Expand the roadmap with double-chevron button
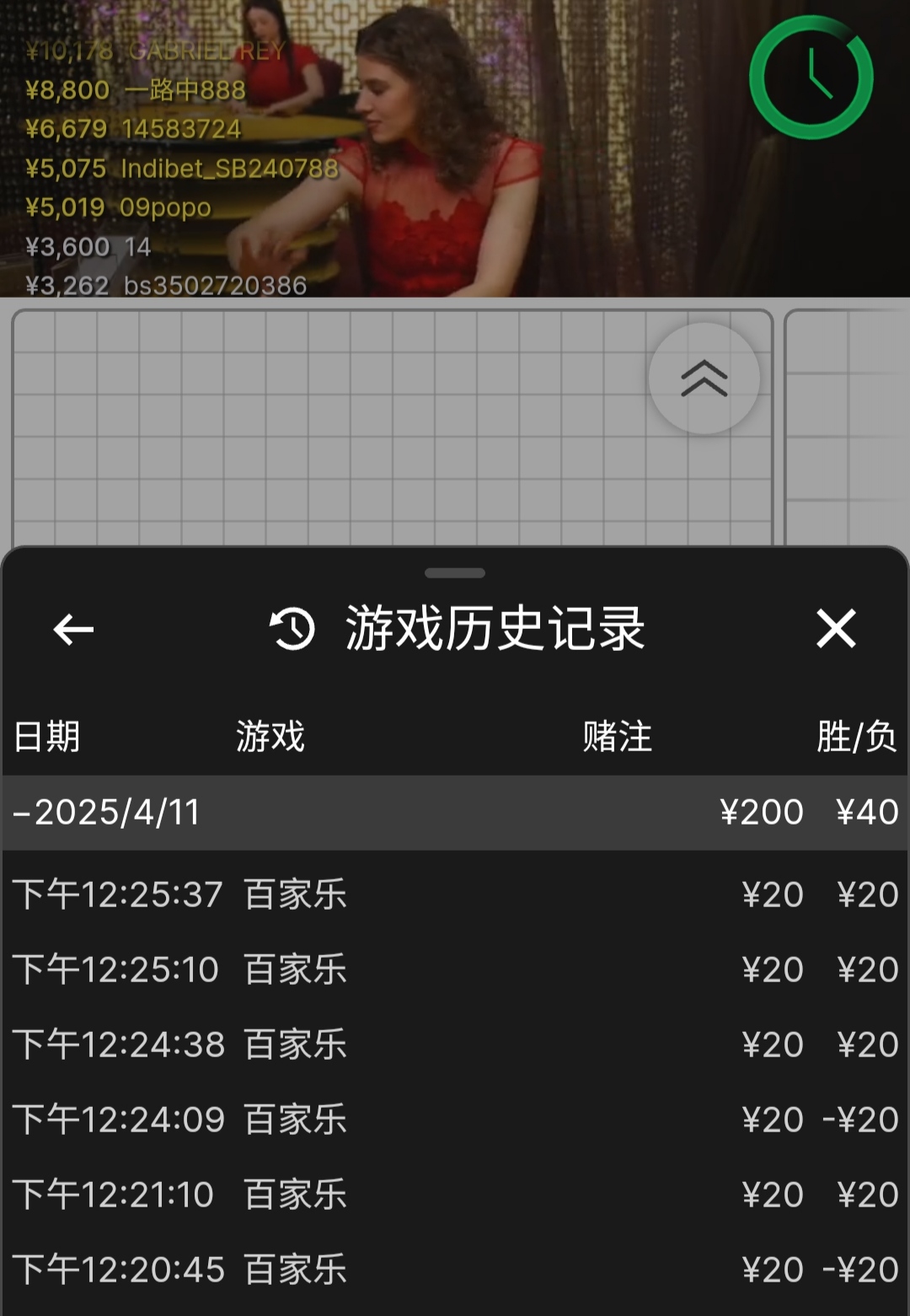This screenshot has height=1316, width=910. 704,379
